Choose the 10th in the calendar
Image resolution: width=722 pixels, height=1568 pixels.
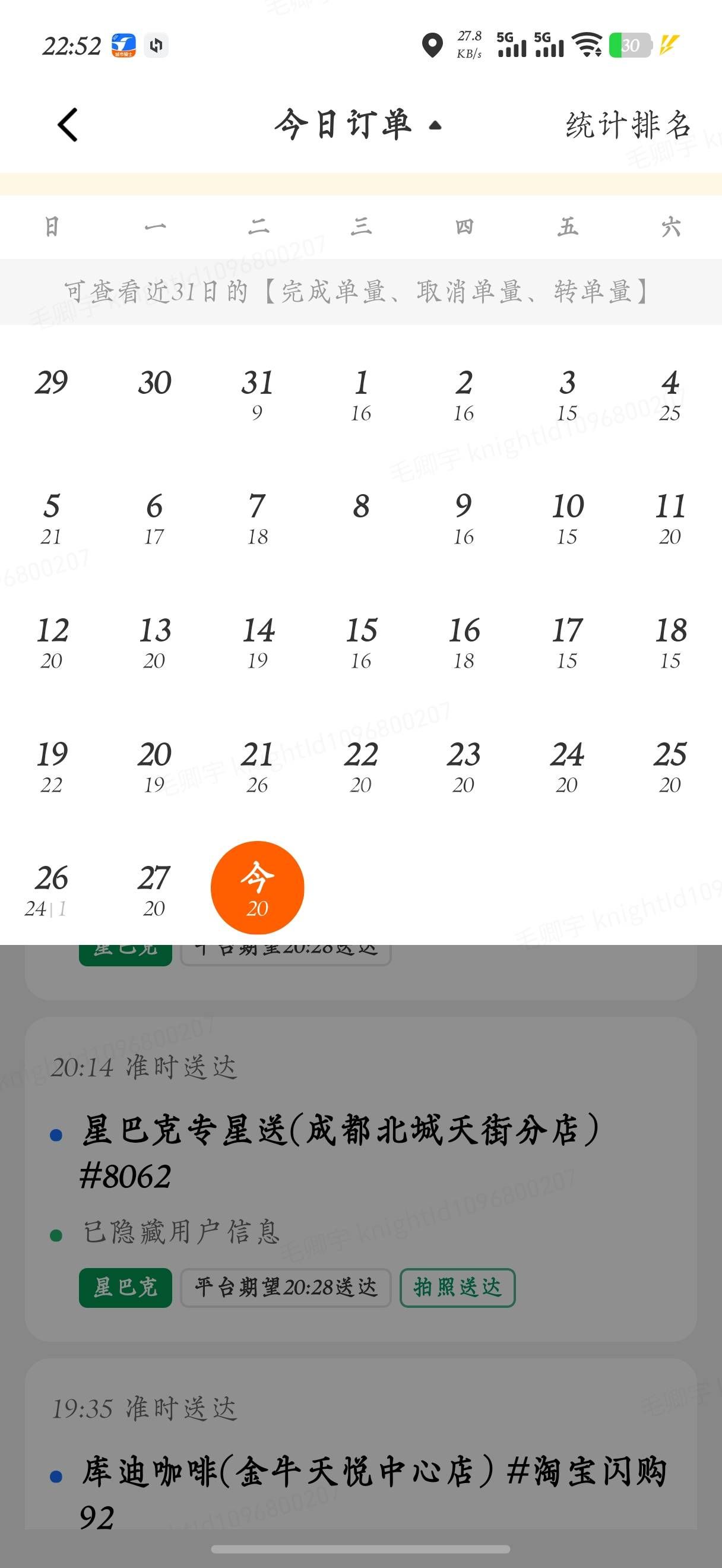tap(567, 517)
